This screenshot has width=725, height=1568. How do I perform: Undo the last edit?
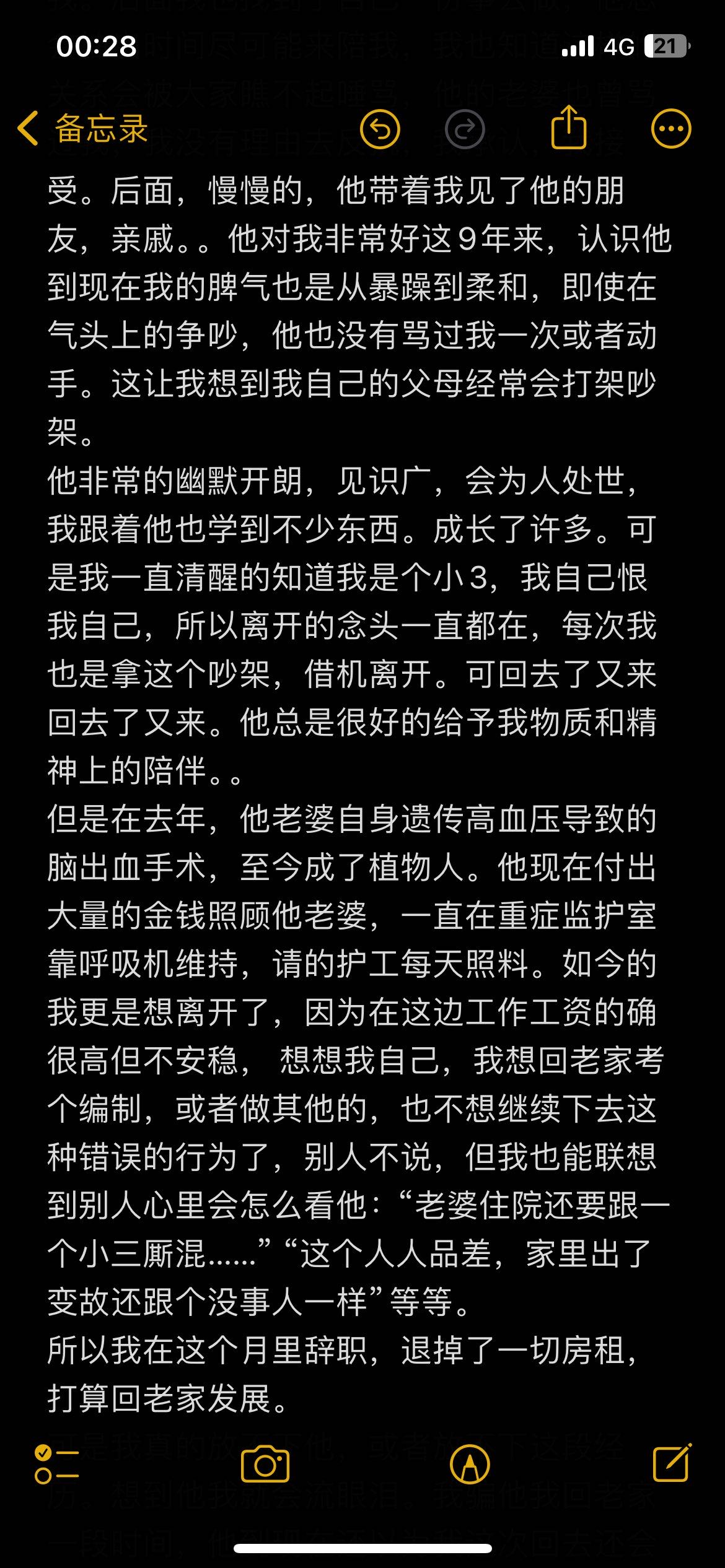click(x=380, y=129)
